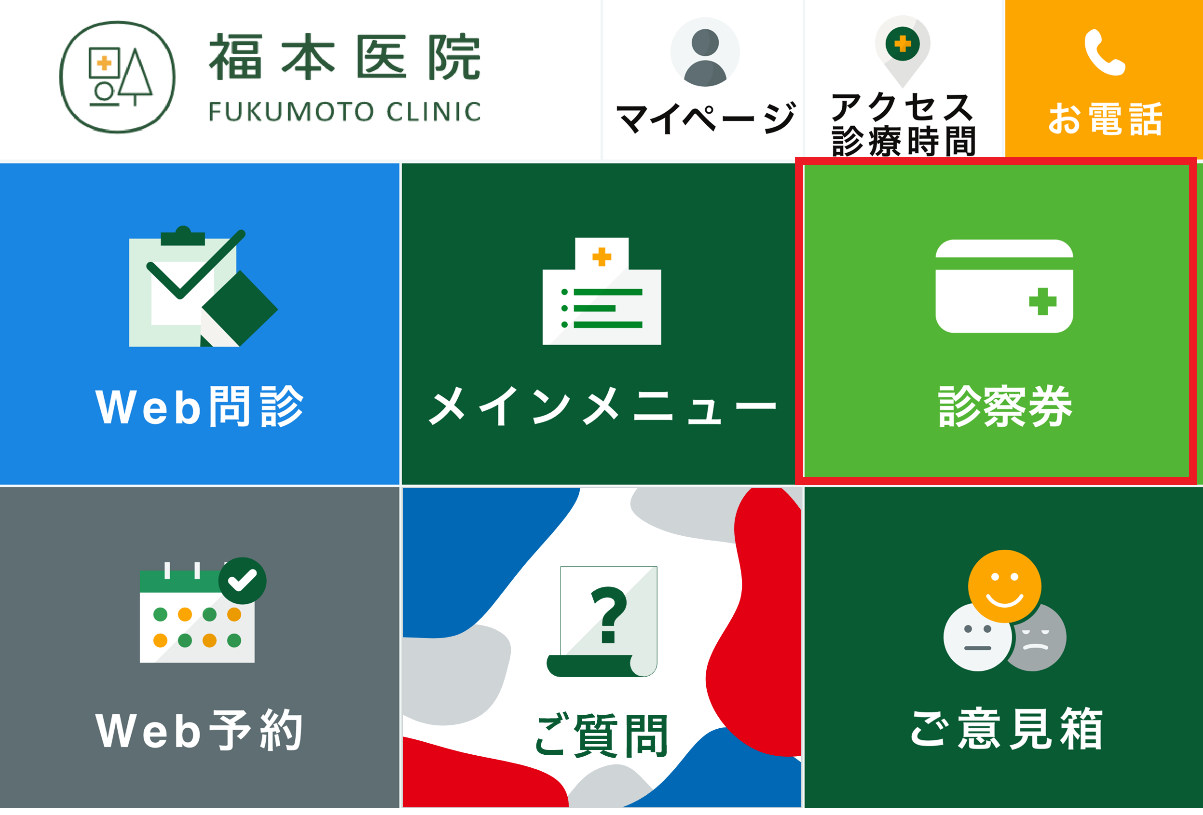Viewport: 1203px width, 815px height.
Task: Open アクセス・診療時間 info
Action: [903, 80]
